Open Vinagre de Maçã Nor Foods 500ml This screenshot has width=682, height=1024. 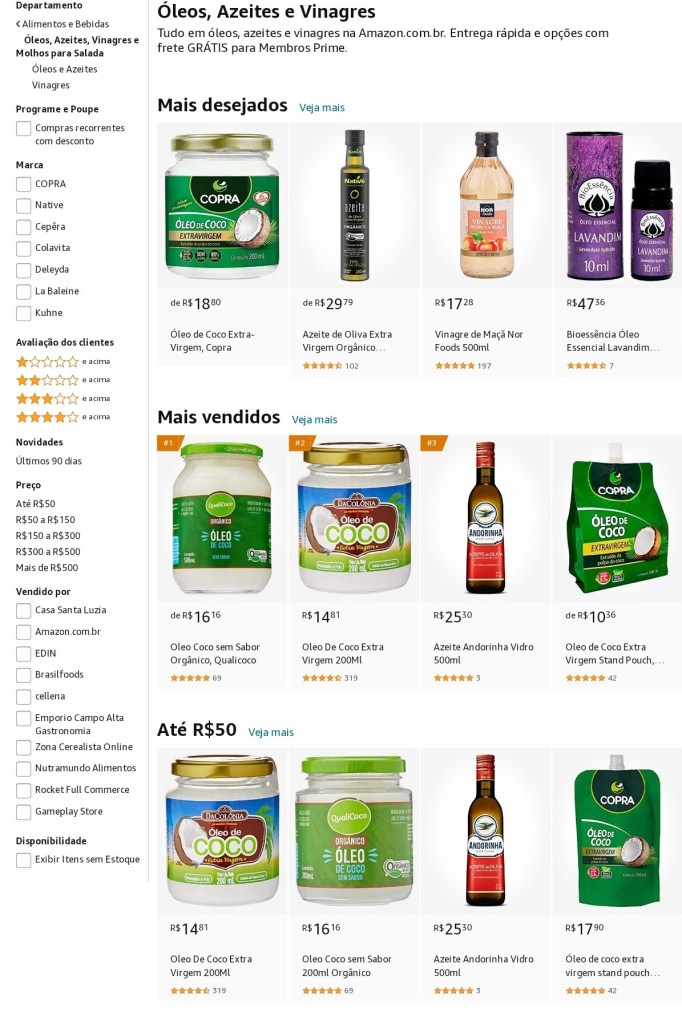478,341
